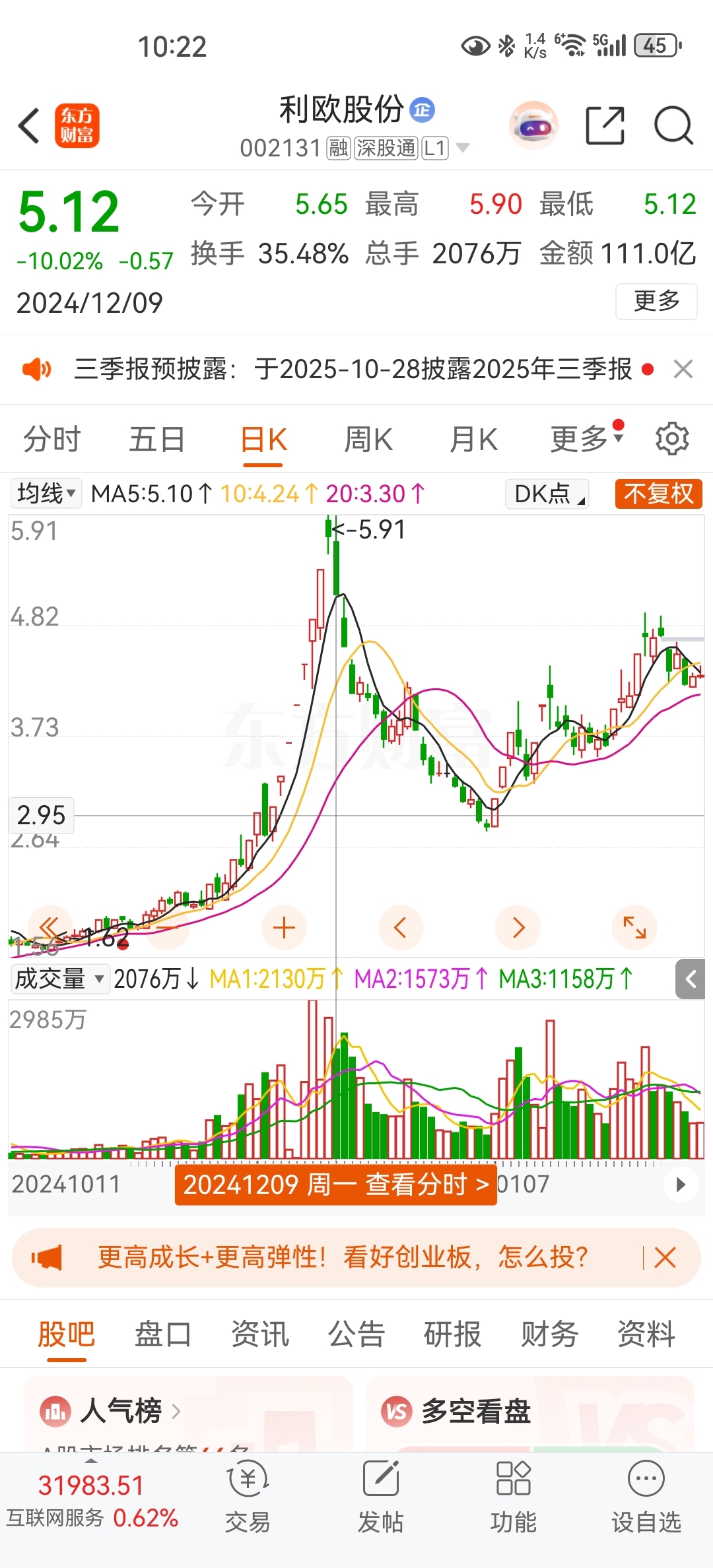Close the 创业板 promotion banner
The width and height of the screenshot is (713, 1568).
(x=665, y=1258)
